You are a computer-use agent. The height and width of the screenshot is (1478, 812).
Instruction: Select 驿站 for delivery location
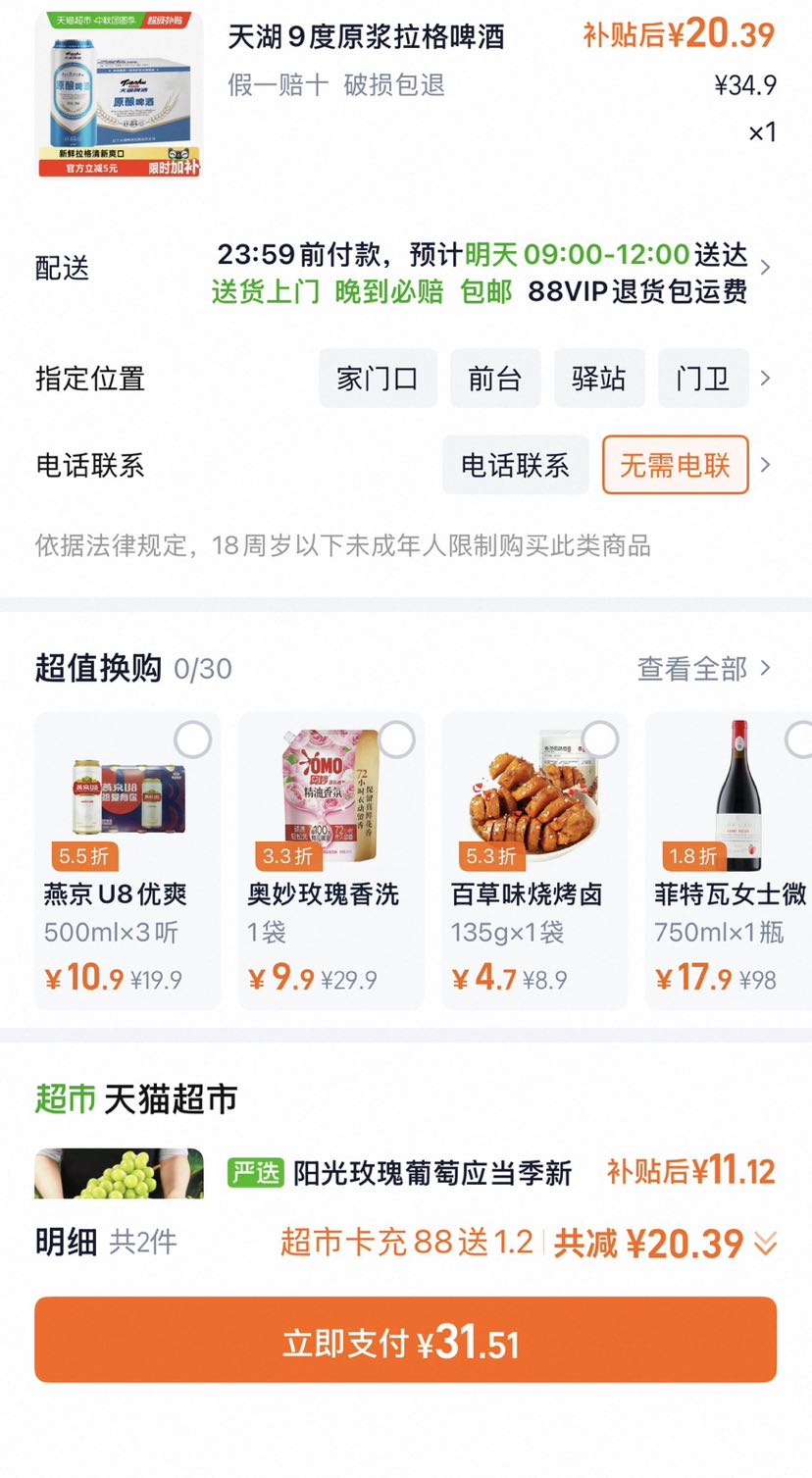pyautogui.click(x=599, y=378)
